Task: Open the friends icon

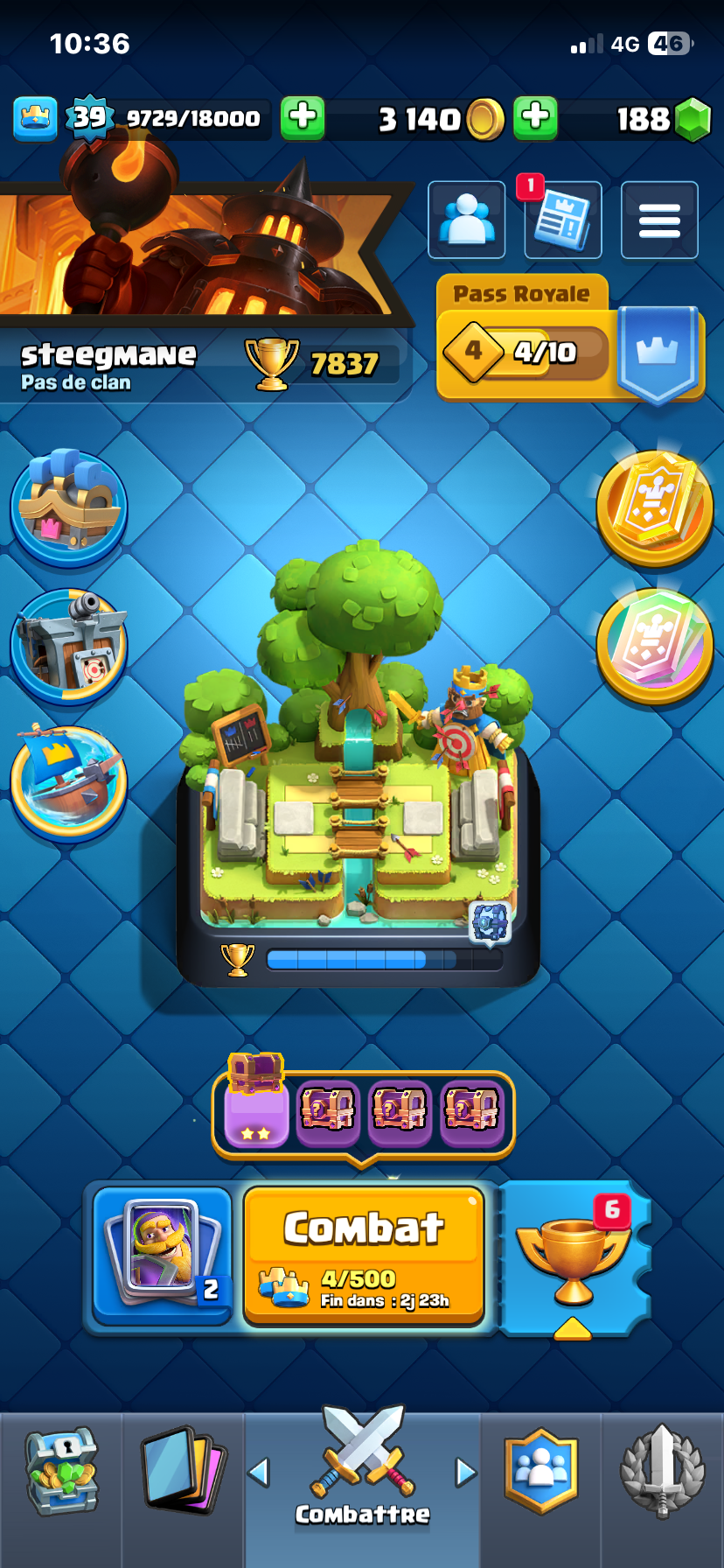Action: [x=466, y=220]
